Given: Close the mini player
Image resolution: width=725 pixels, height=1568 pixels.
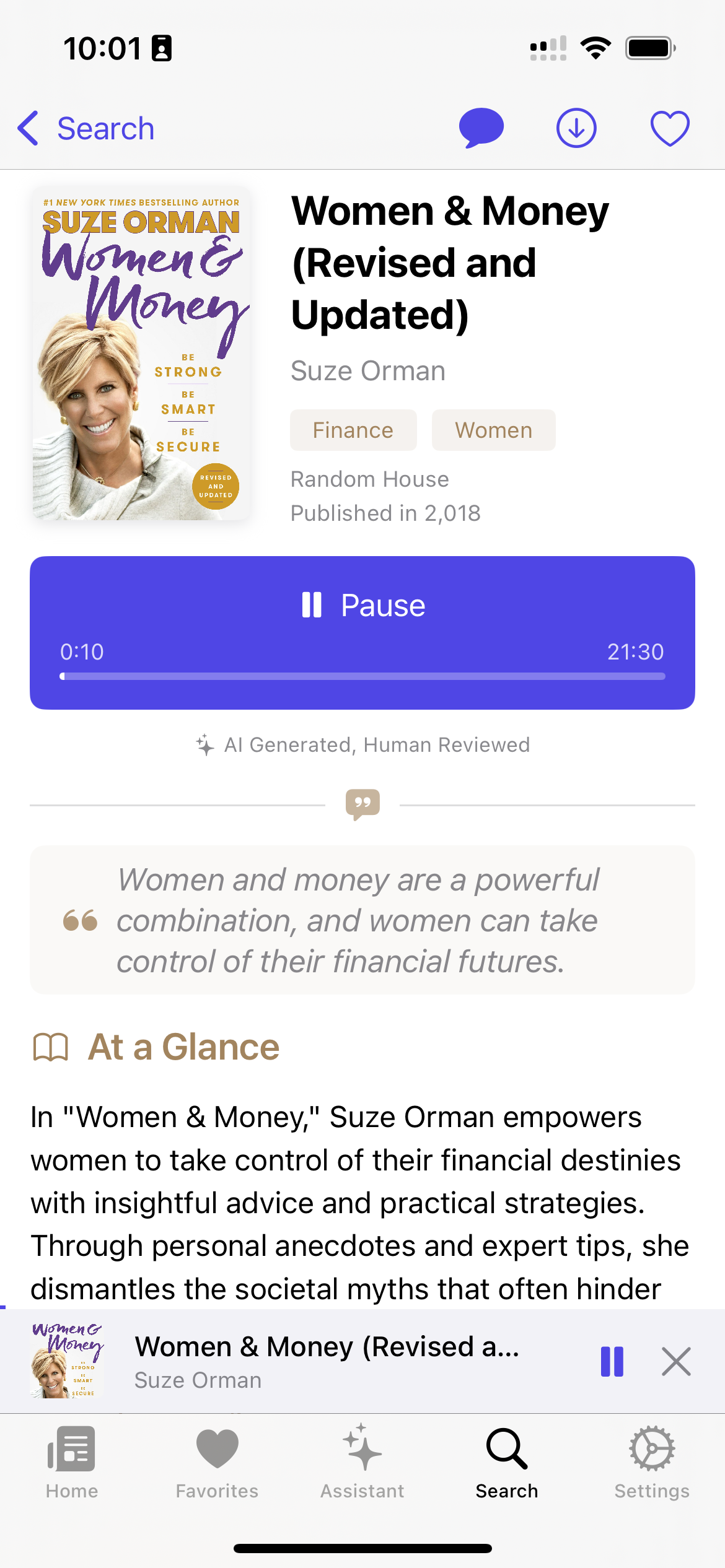Looking at the screenshot, I should 676,1362.
